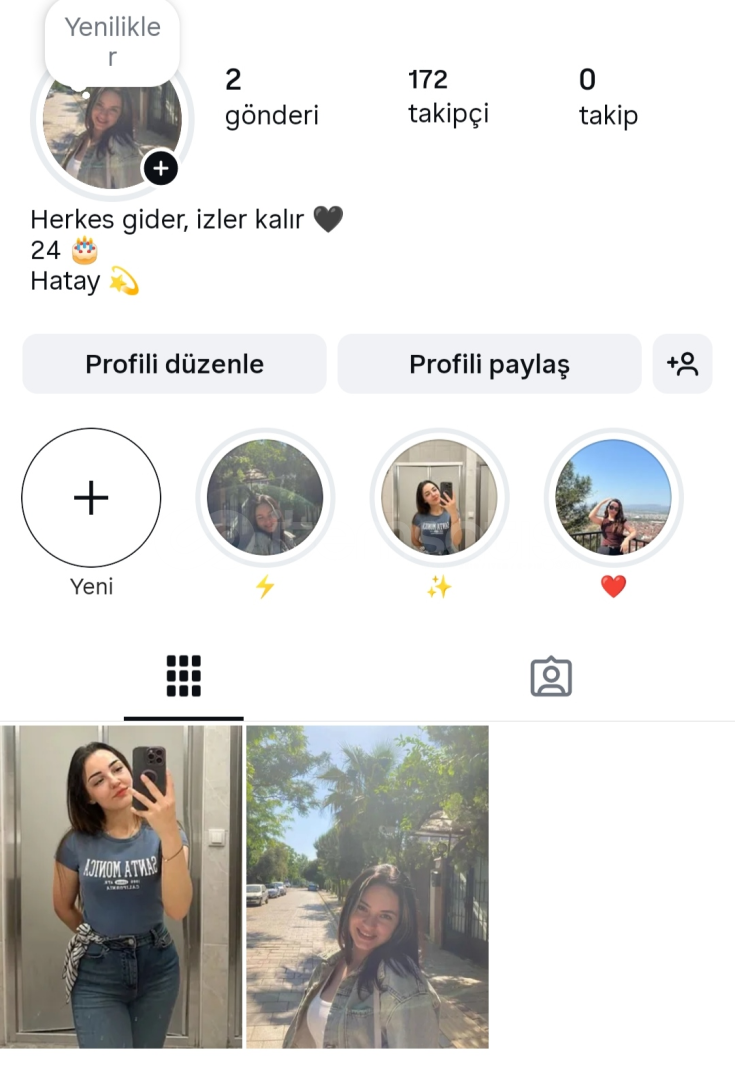Switch to the posts grid tab
Image resolution: width=735 pixels, height=1080 pixels.
coord(183,677)
